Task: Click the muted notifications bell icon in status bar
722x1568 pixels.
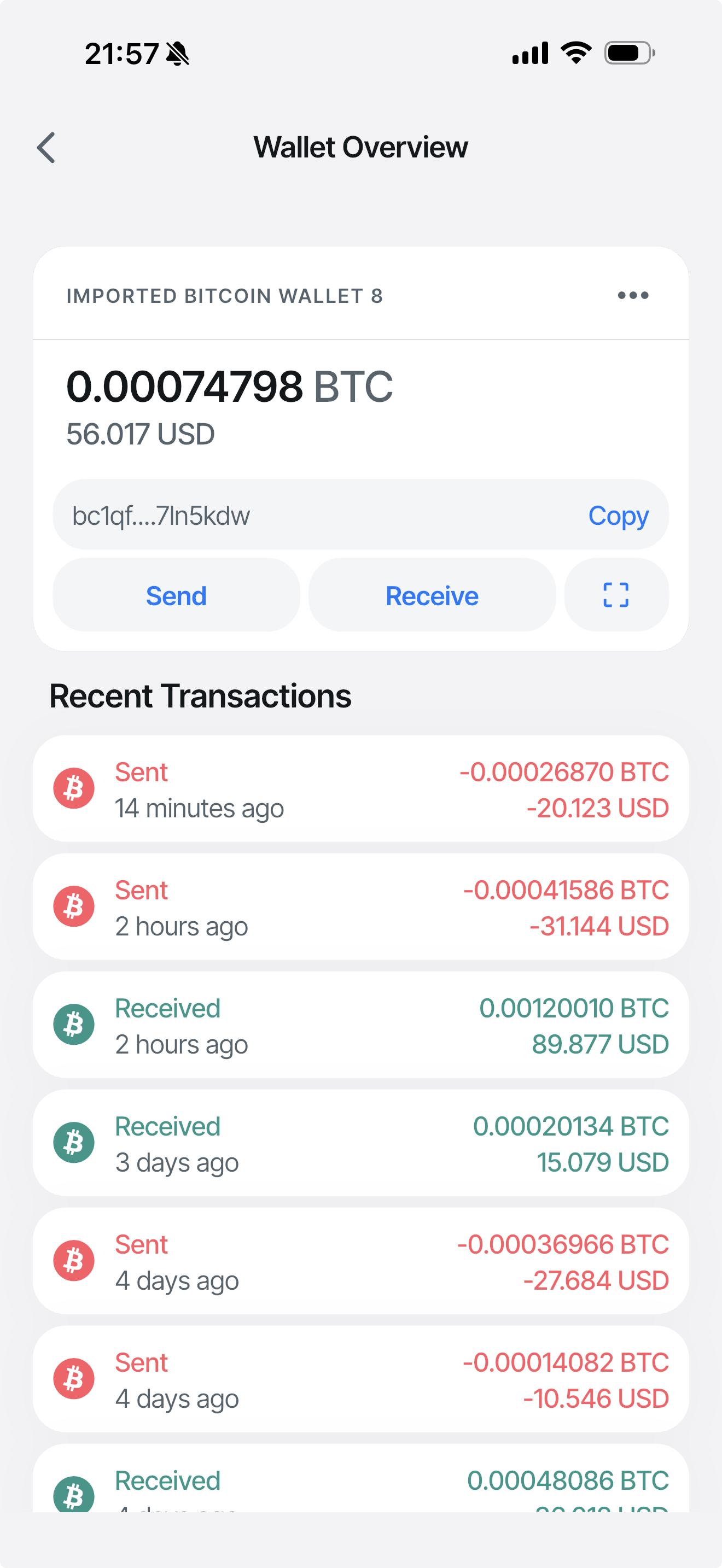Action: 177,54
